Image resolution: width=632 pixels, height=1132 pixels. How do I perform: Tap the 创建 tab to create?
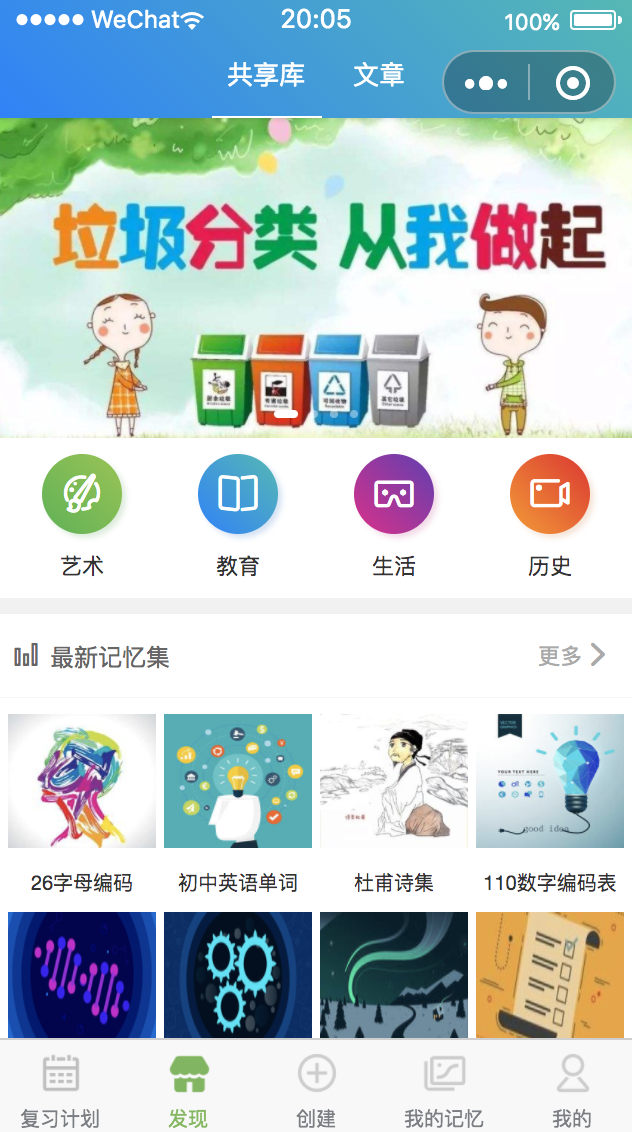pos(316,1090)
